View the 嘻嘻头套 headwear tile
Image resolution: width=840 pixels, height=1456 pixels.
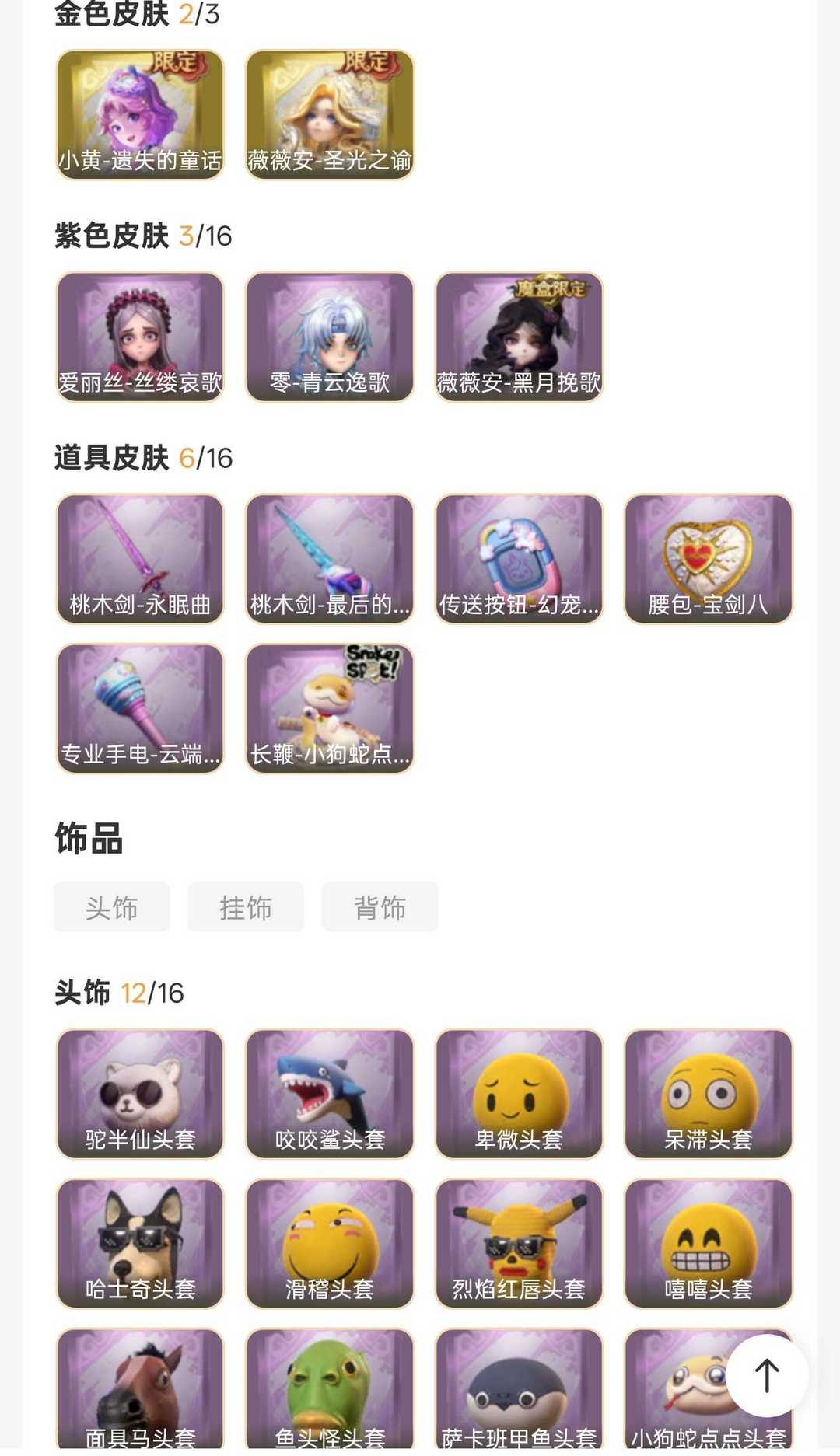709,1243
